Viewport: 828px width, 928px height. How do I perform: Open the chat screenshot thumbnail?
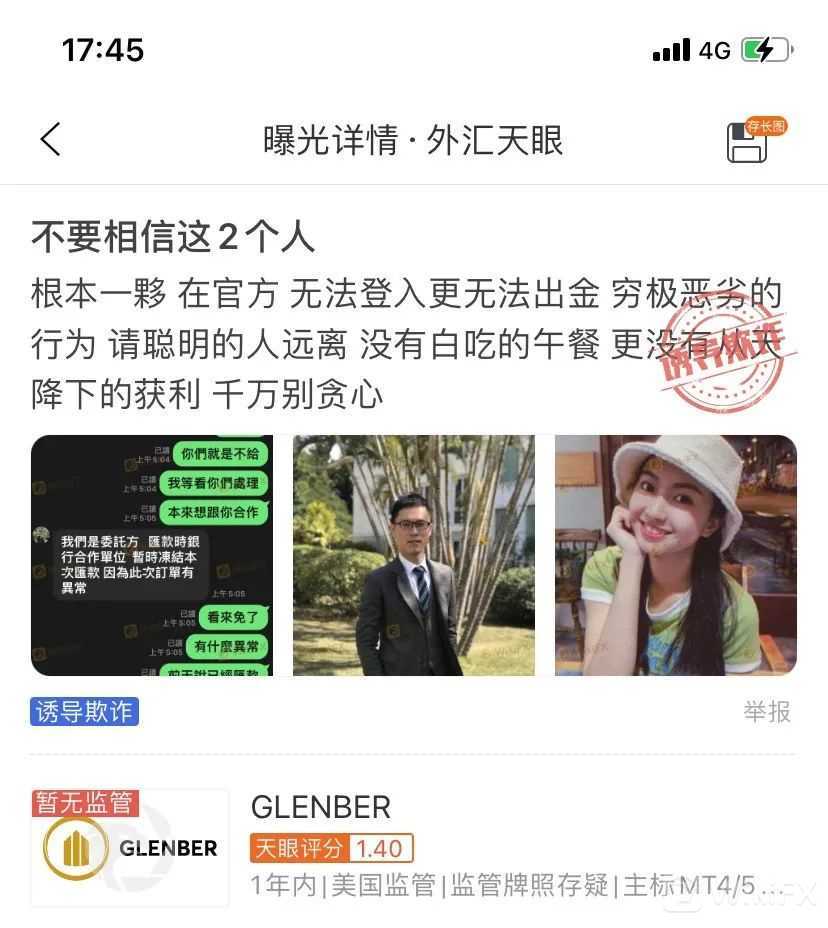[x=151, y=556]
